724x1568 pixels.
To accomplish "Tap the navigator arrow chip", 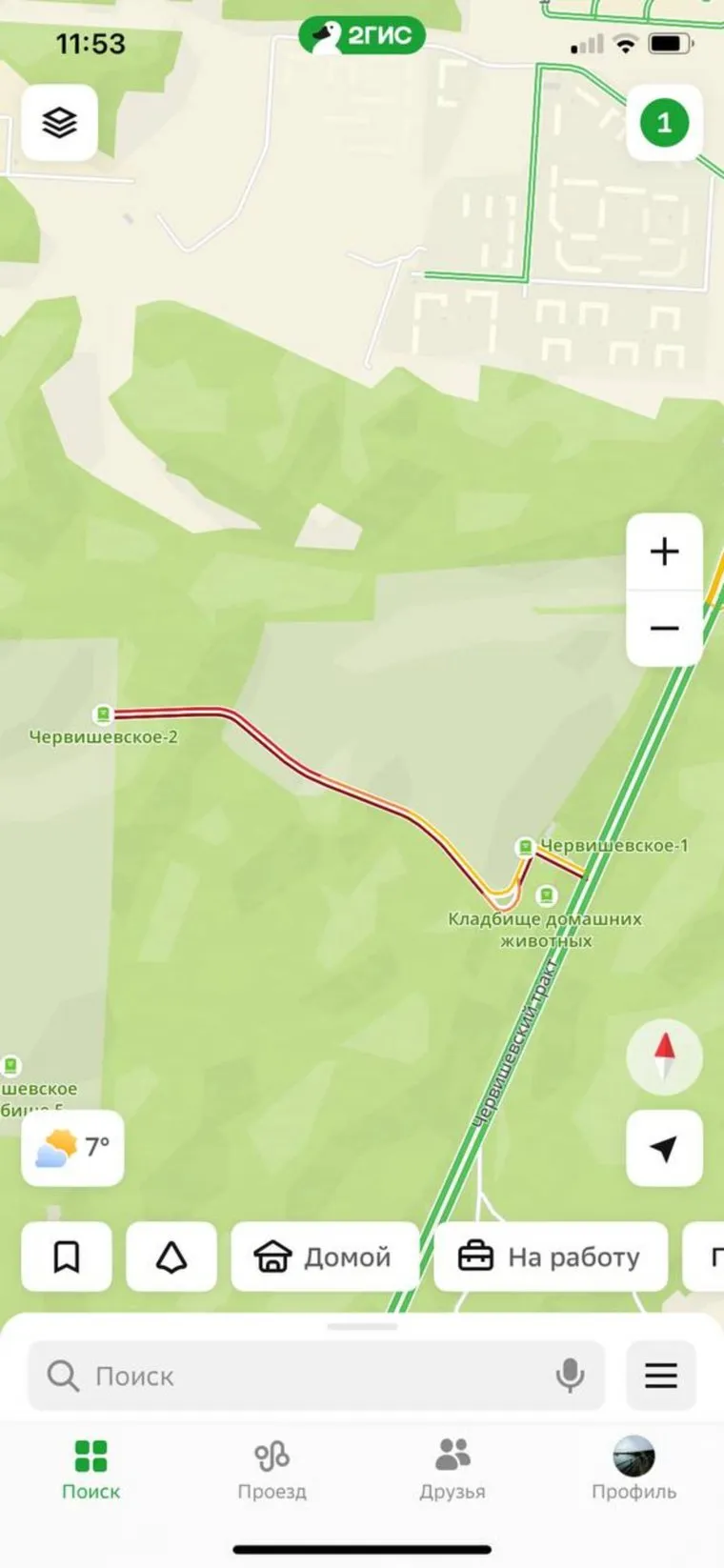I will tap(171, 1257).
